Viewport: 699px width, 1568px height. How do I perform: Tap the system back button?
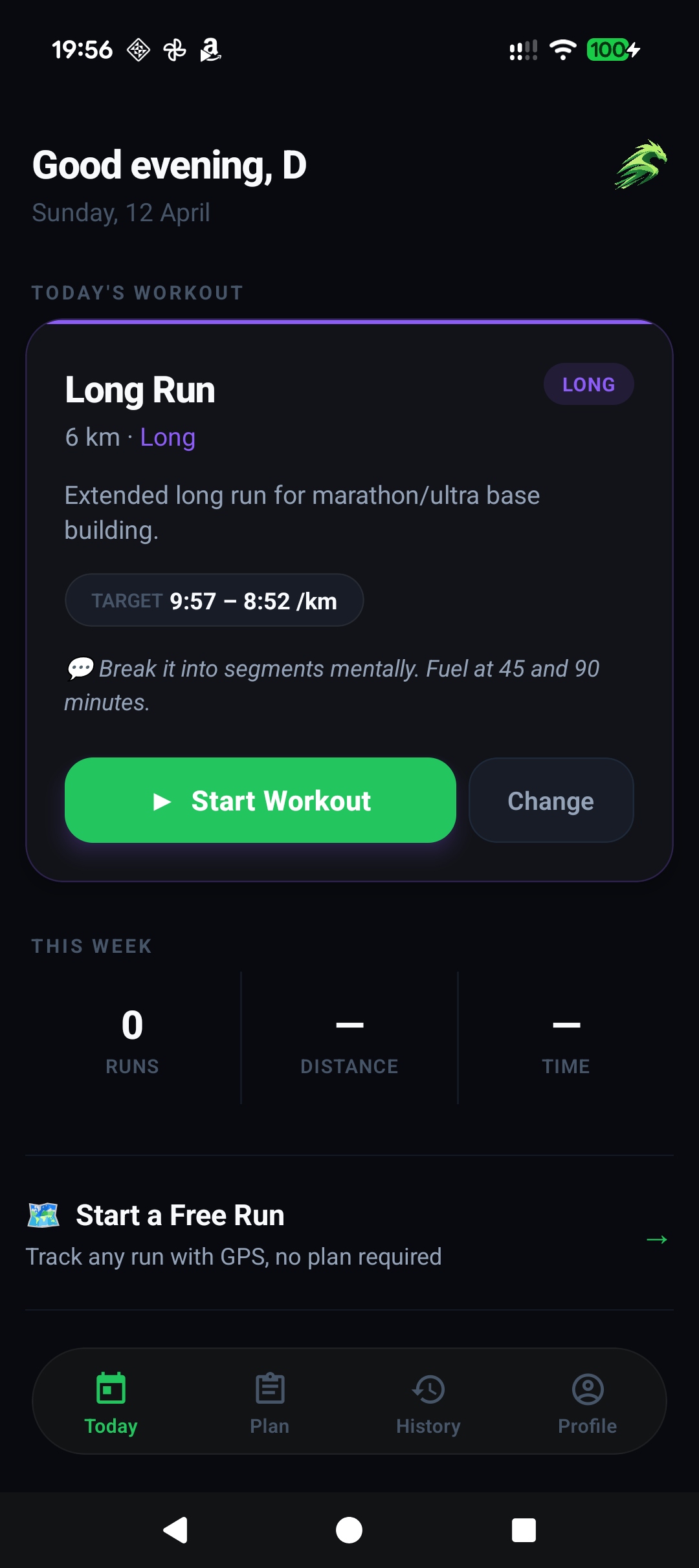coord(175,1530)
